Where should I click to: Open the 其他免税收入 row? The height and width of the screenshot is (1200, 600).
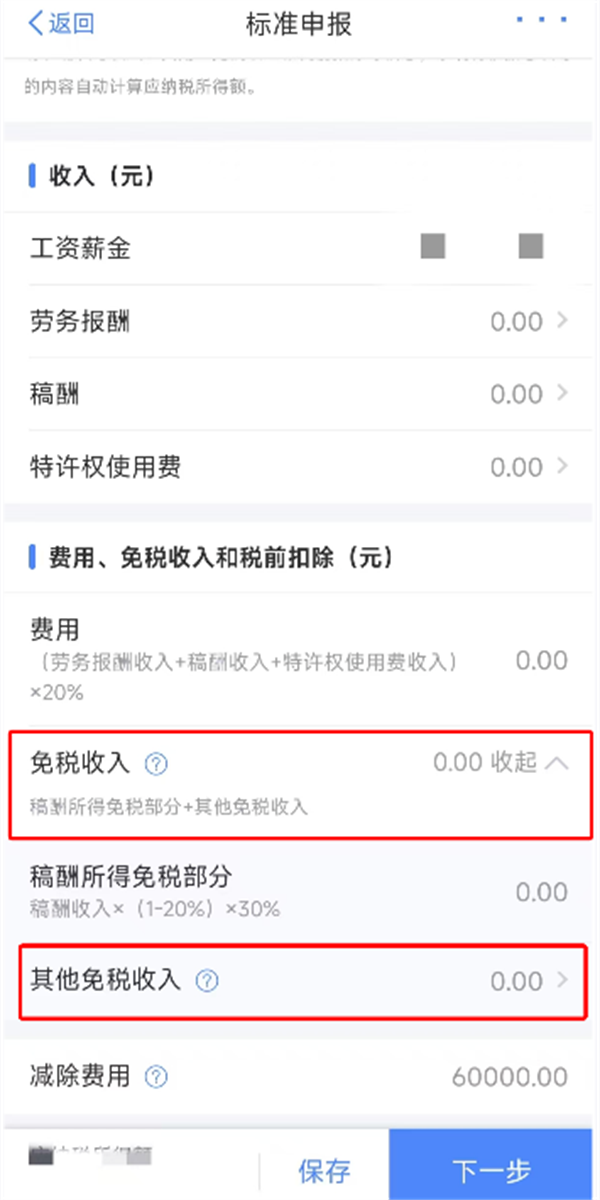coord(300,981)
